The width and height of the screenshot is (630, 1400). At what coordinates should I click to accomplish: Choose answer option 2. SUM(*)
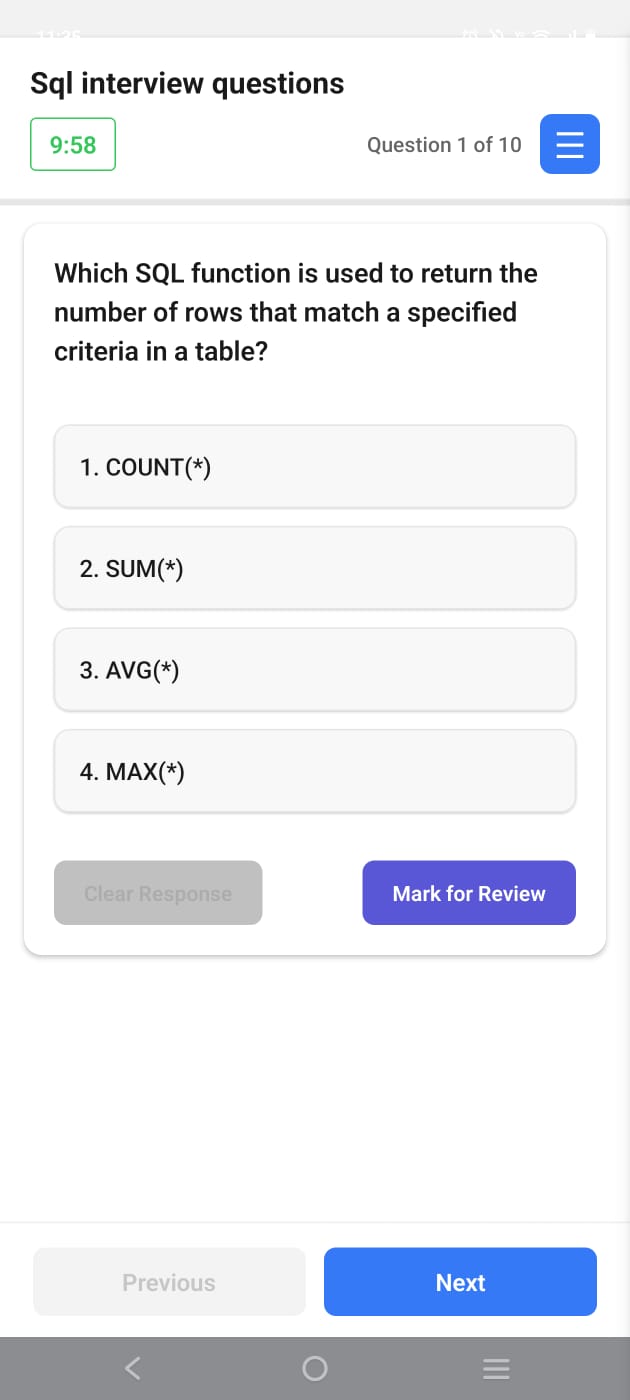click(315, 568)
